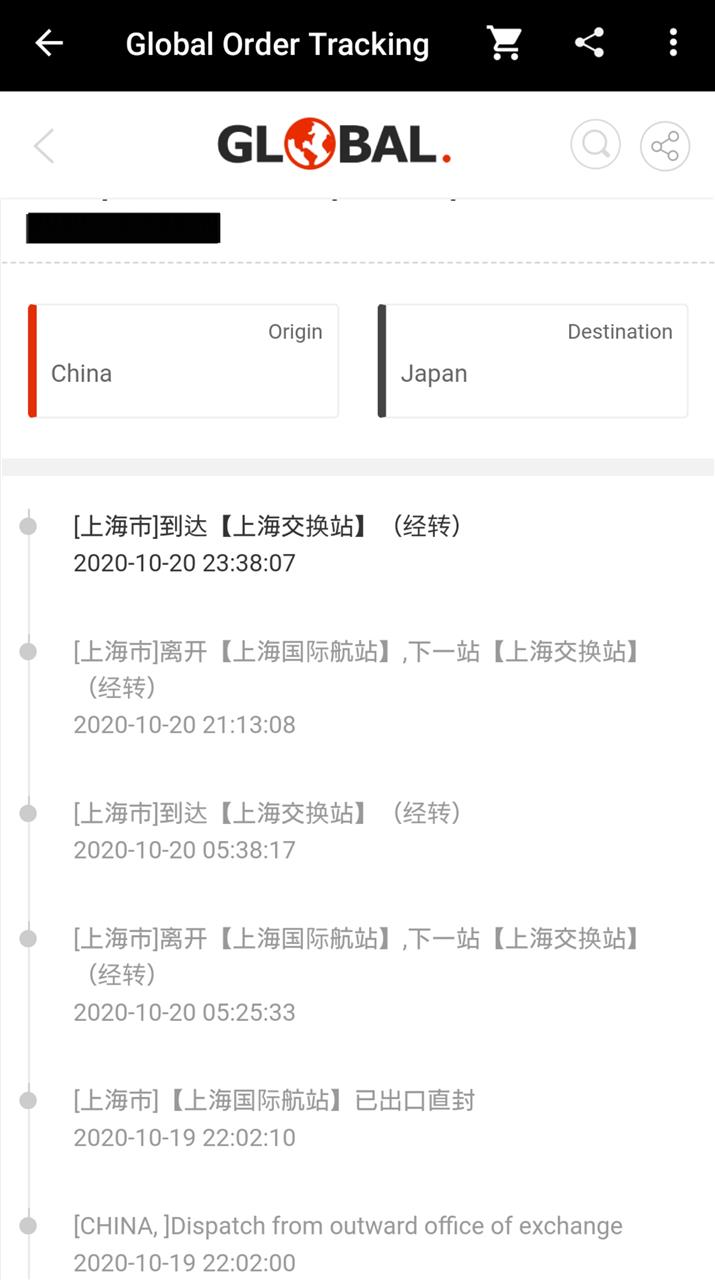Tap the back chevron beside the GLOBAL logo

(x=43, y=146)
